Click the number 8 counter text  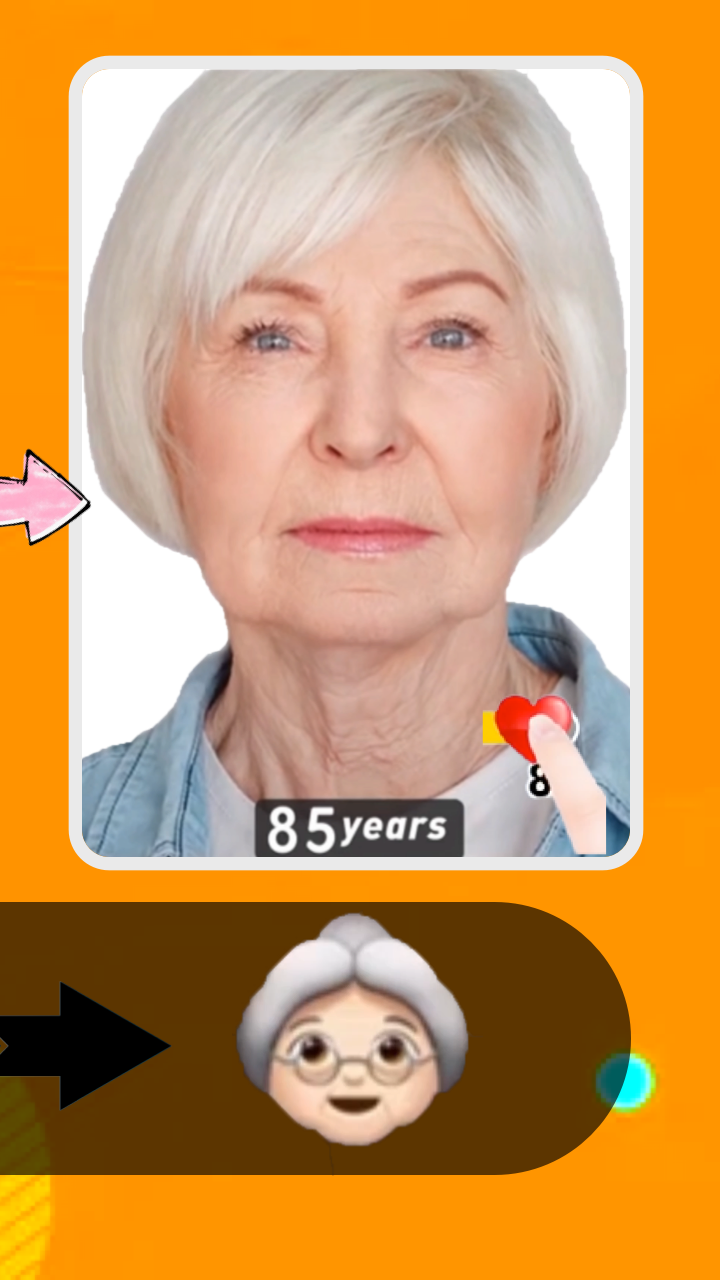(540, 782)
